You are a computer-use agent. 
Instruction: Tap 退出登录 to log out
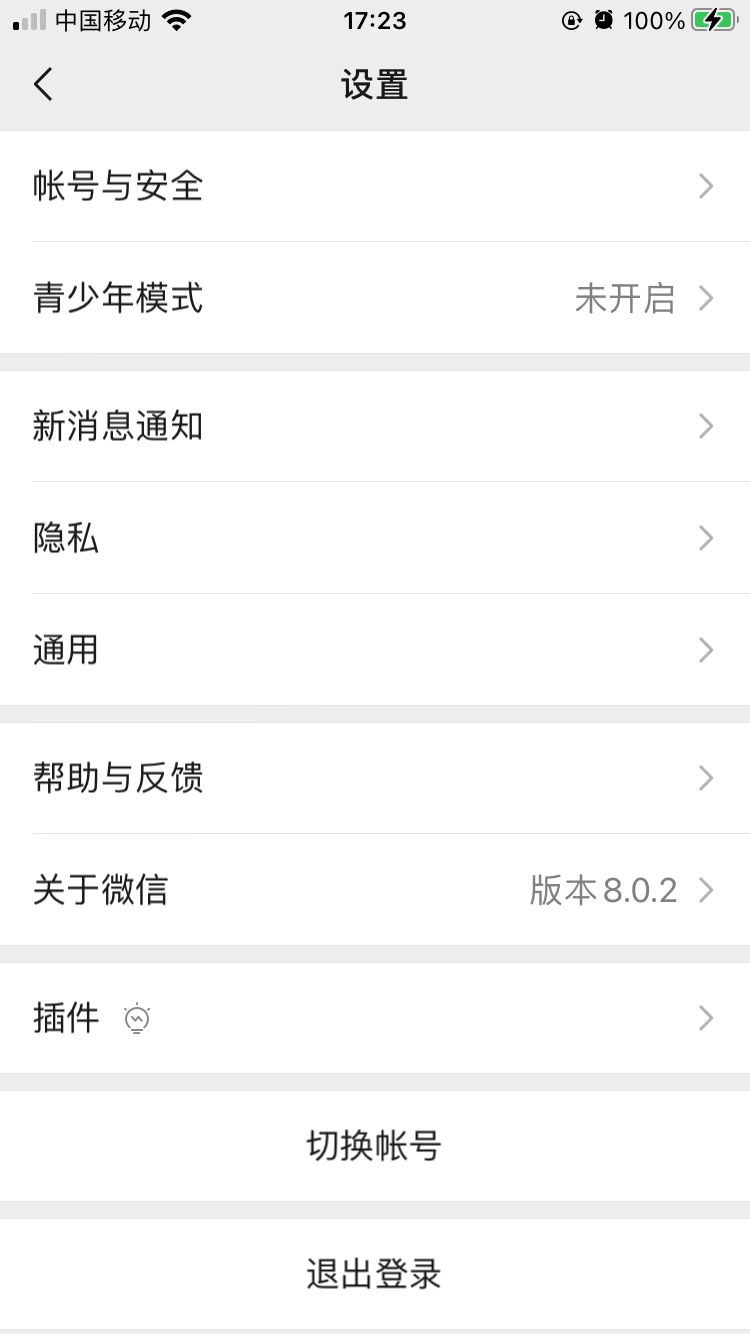(374, 1274)
